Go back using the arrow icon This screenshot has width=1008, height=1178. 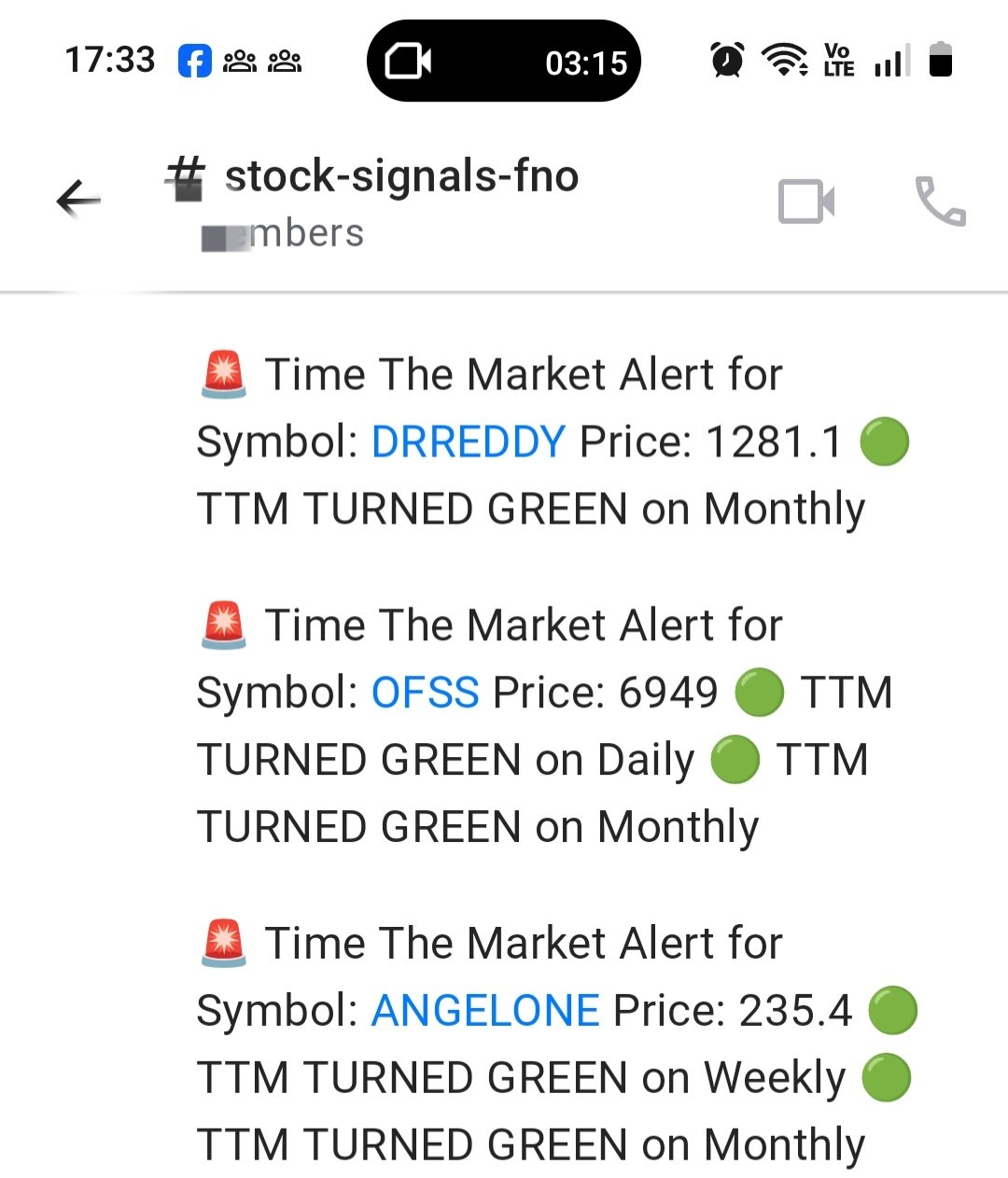pos(78,200)
